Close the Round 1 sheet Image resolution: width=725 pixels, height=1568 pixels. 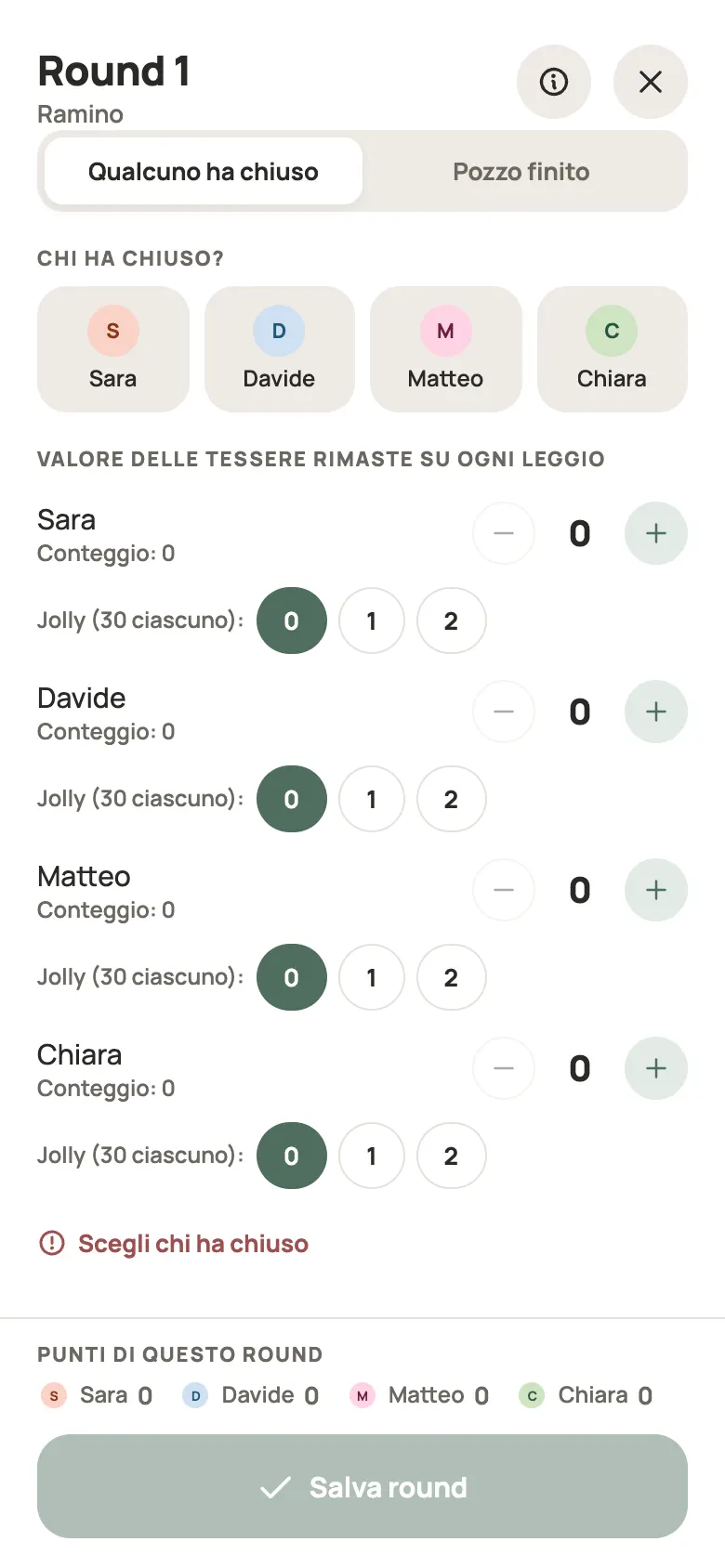coord(651,82)
